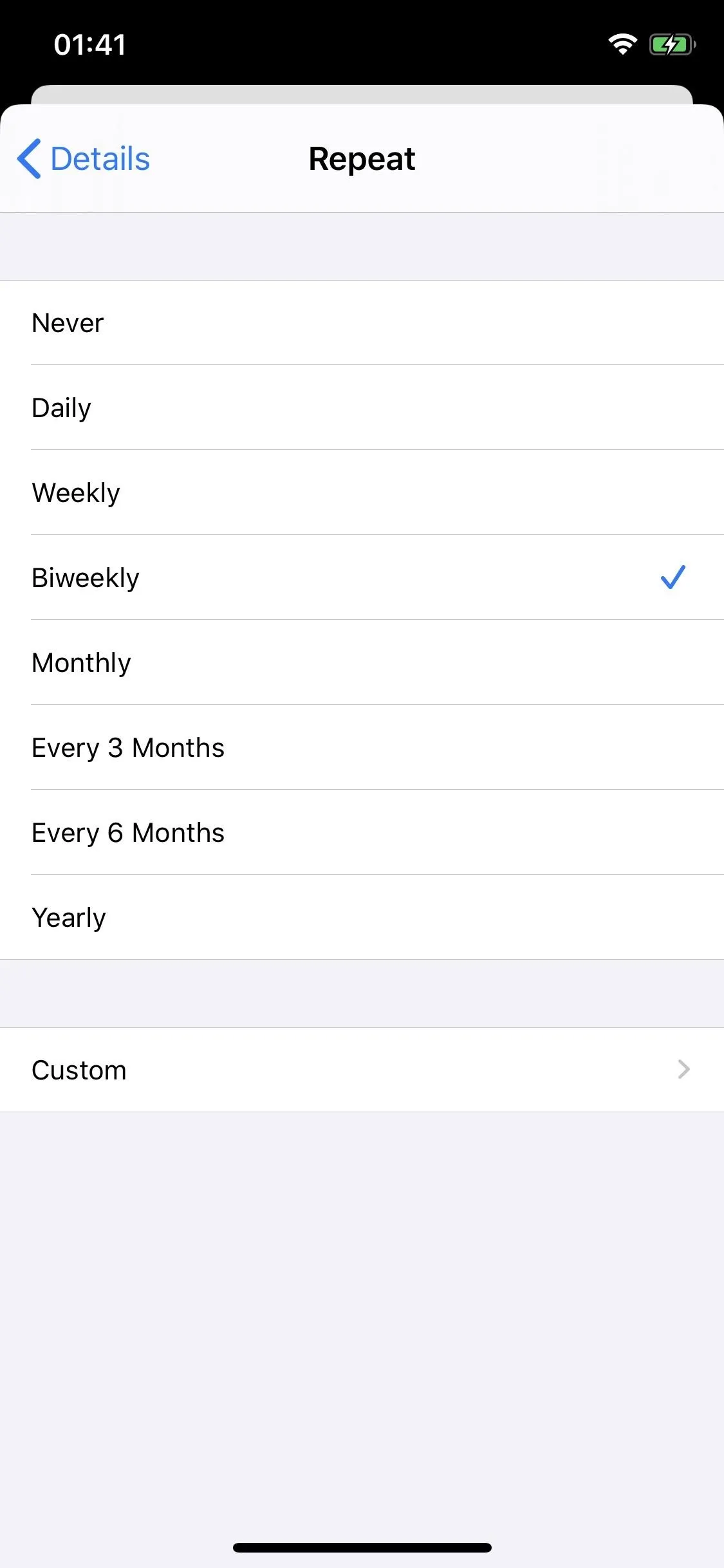Select Every 3 Months
The height and width of the screenshot is (1568, 724).
[x=362, y=747]
